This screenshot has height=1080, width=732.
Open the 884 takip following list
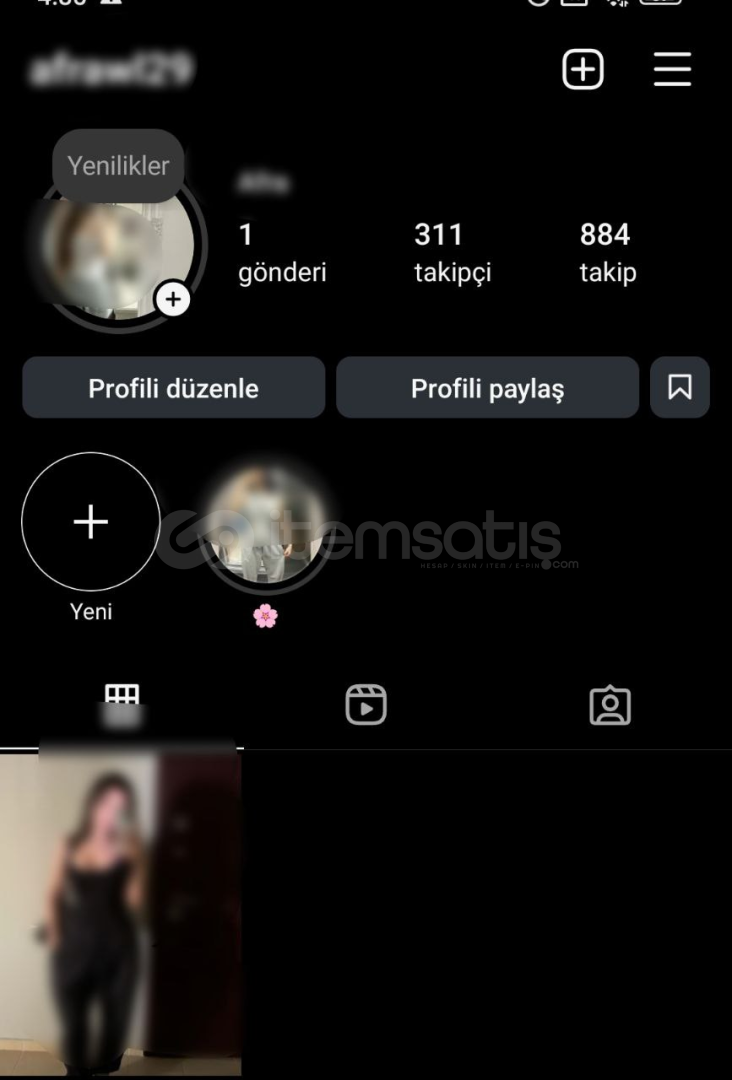(607, 252)
